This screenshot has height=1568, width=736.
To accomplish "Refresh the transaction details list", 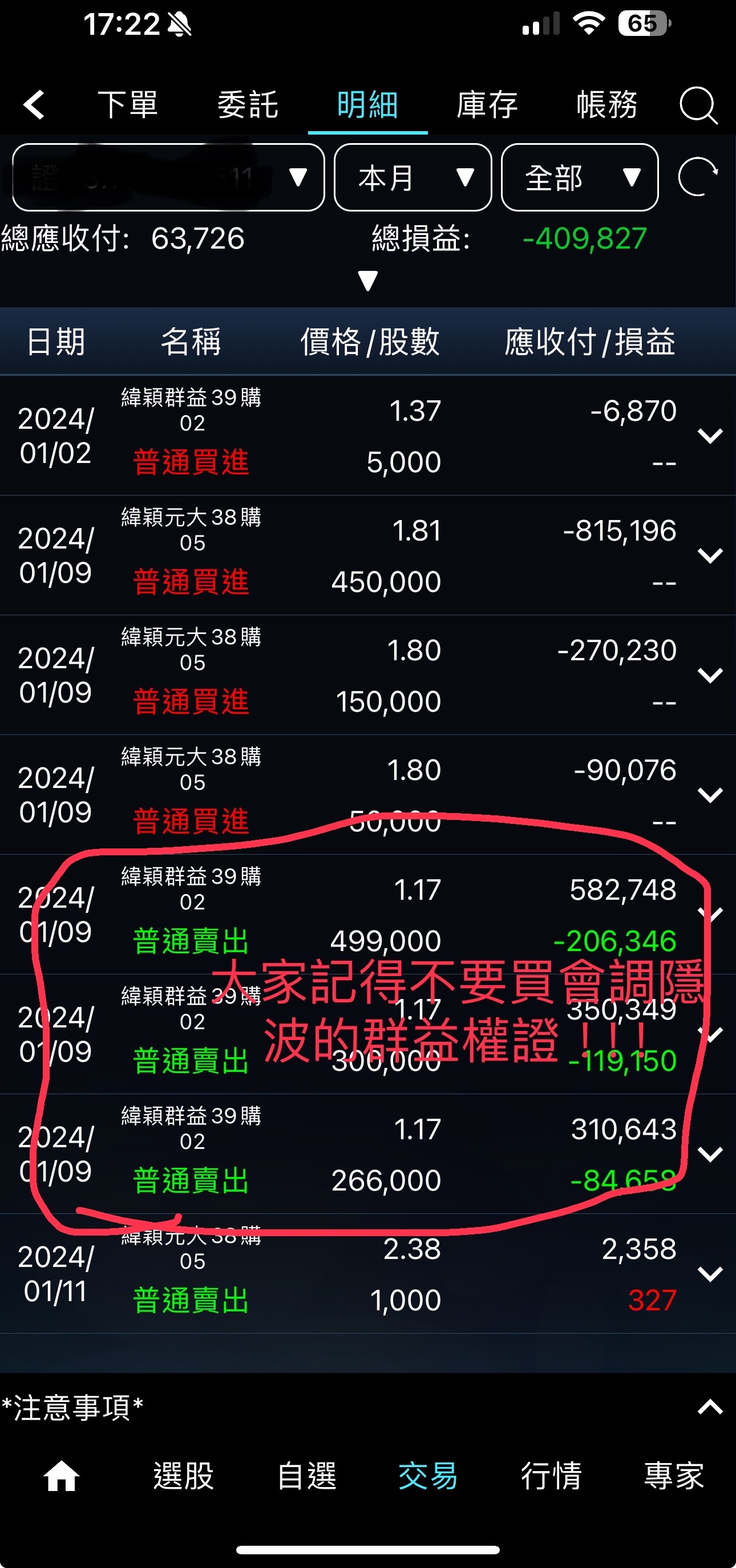I will (698, 177).
